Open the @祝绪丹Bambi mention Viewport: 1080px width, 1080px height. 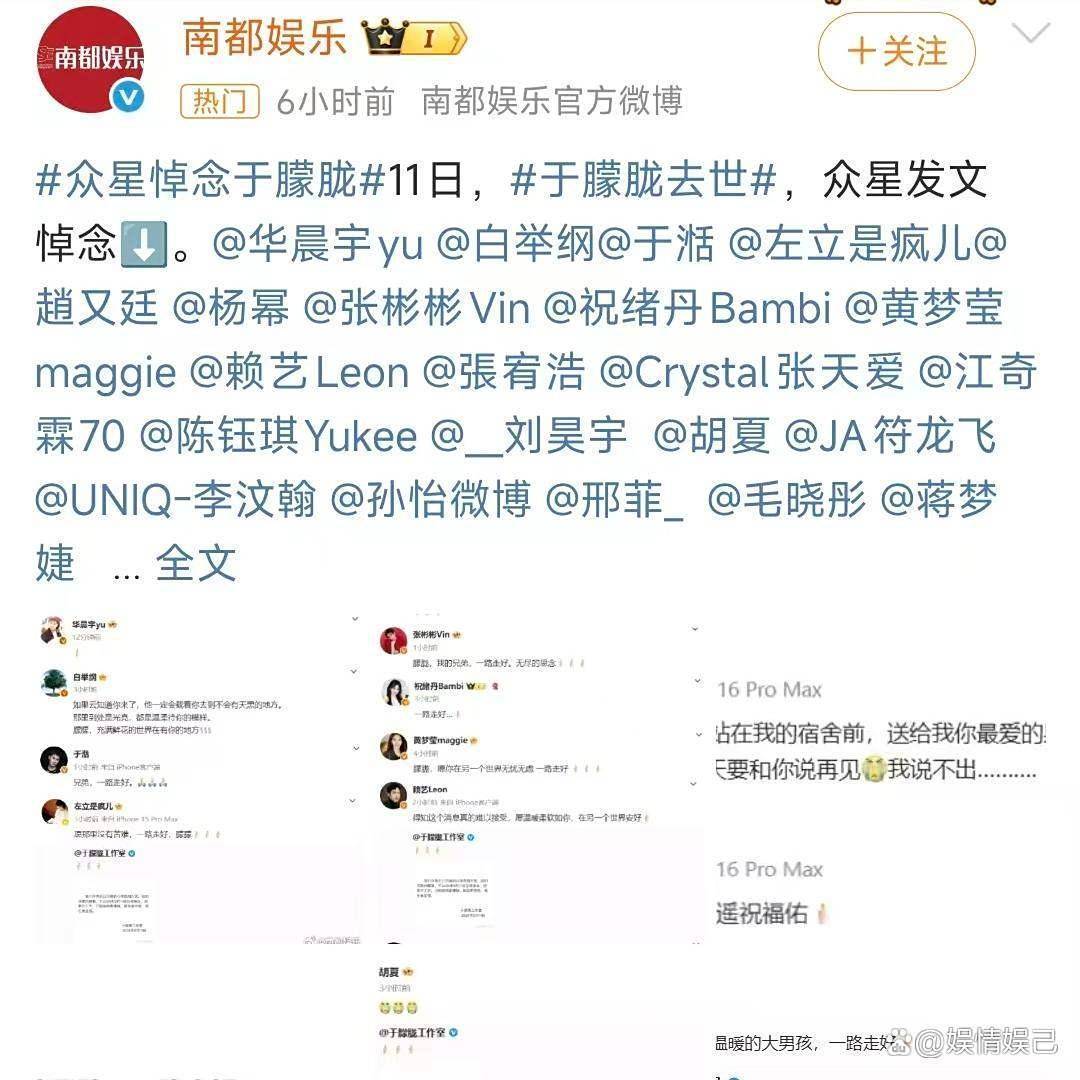687,309
